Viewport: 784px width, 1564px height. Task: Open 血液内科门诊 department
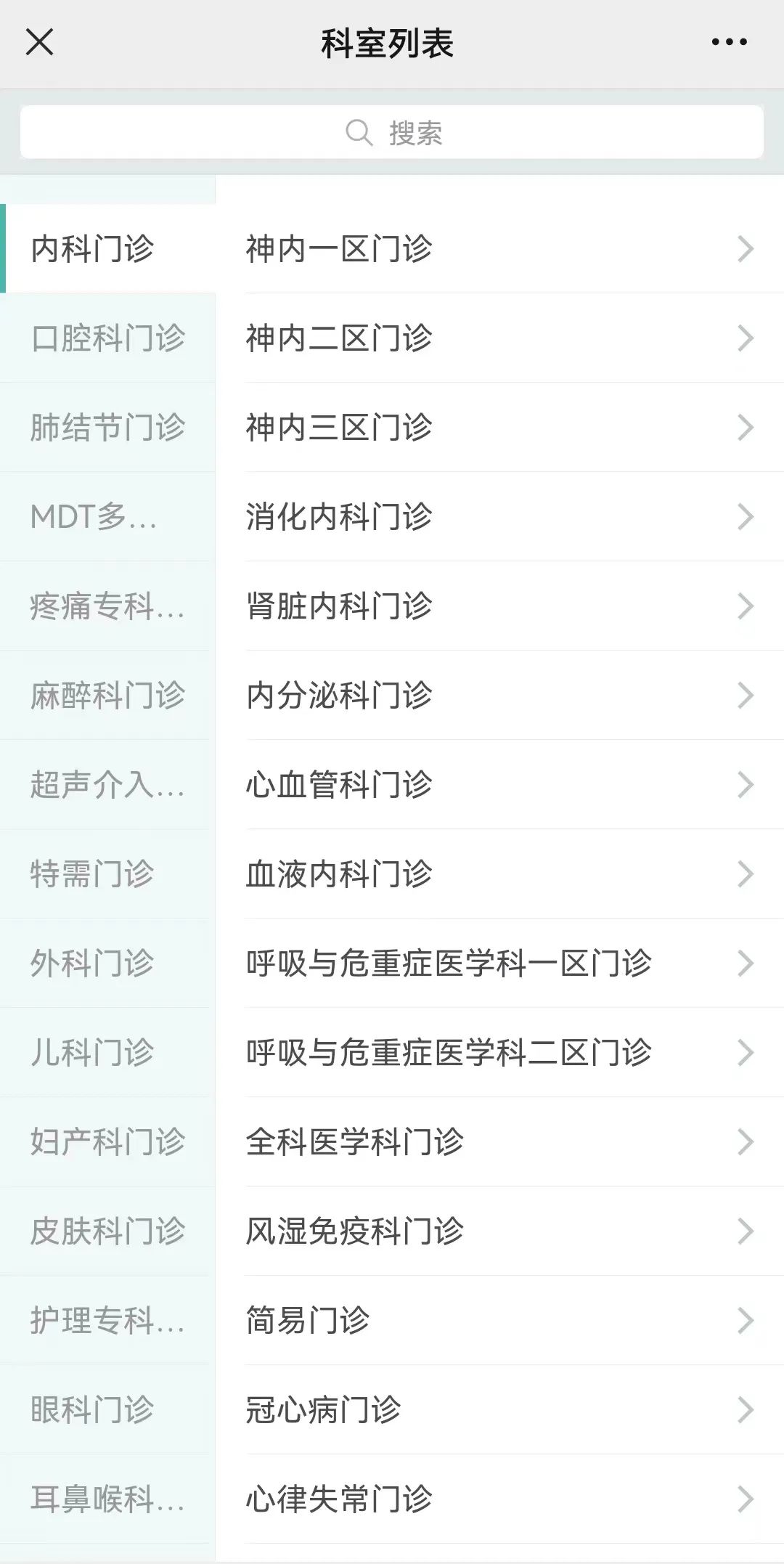[x=499, y=873]
